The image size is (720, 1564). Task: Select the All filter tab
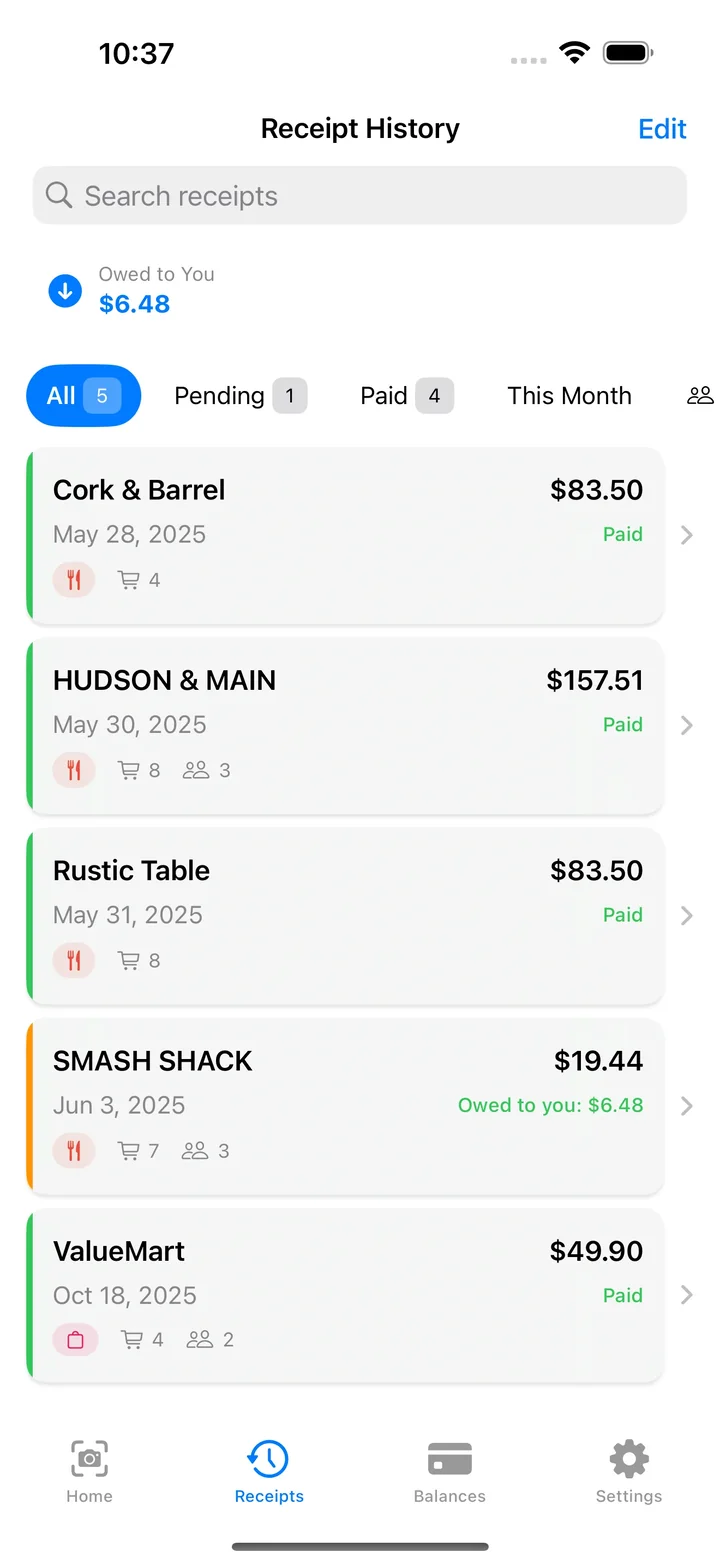coord(83,395)
